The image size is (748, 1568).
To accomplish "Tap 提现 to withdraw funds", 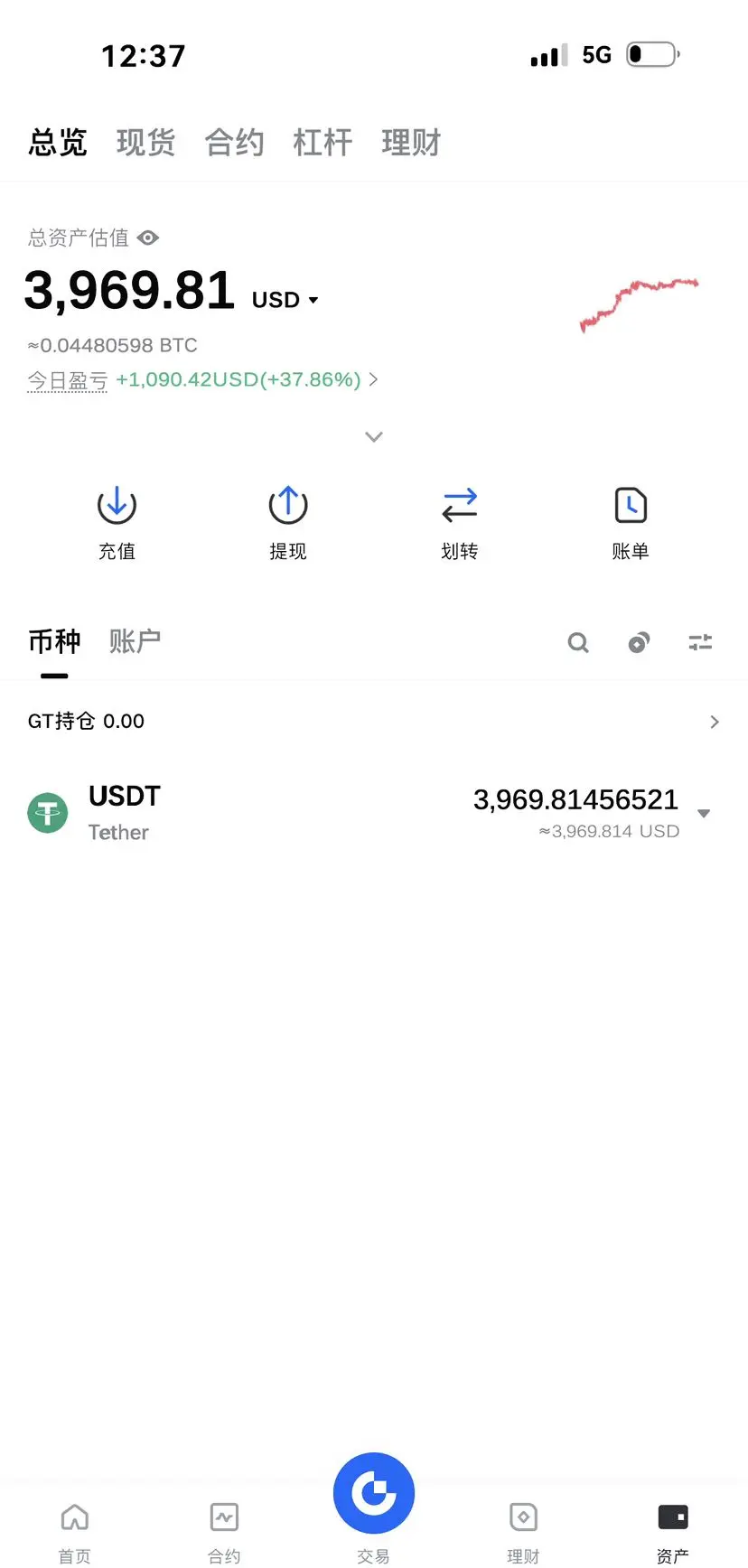I will coord(288,524).
